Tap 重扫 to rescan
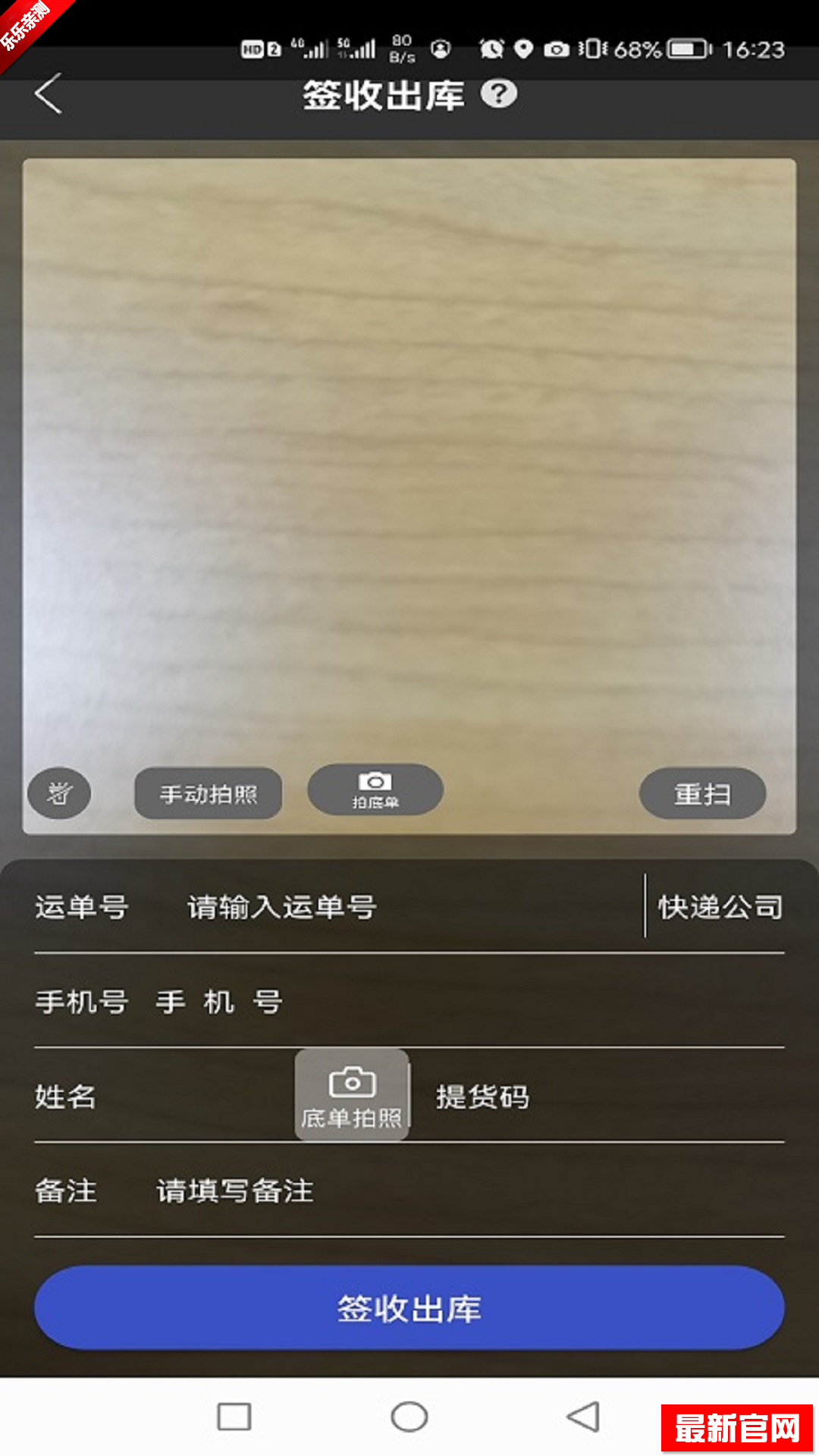Viewport: 819px width, 1456px height. pyautogui.click(x=702, y=794)
